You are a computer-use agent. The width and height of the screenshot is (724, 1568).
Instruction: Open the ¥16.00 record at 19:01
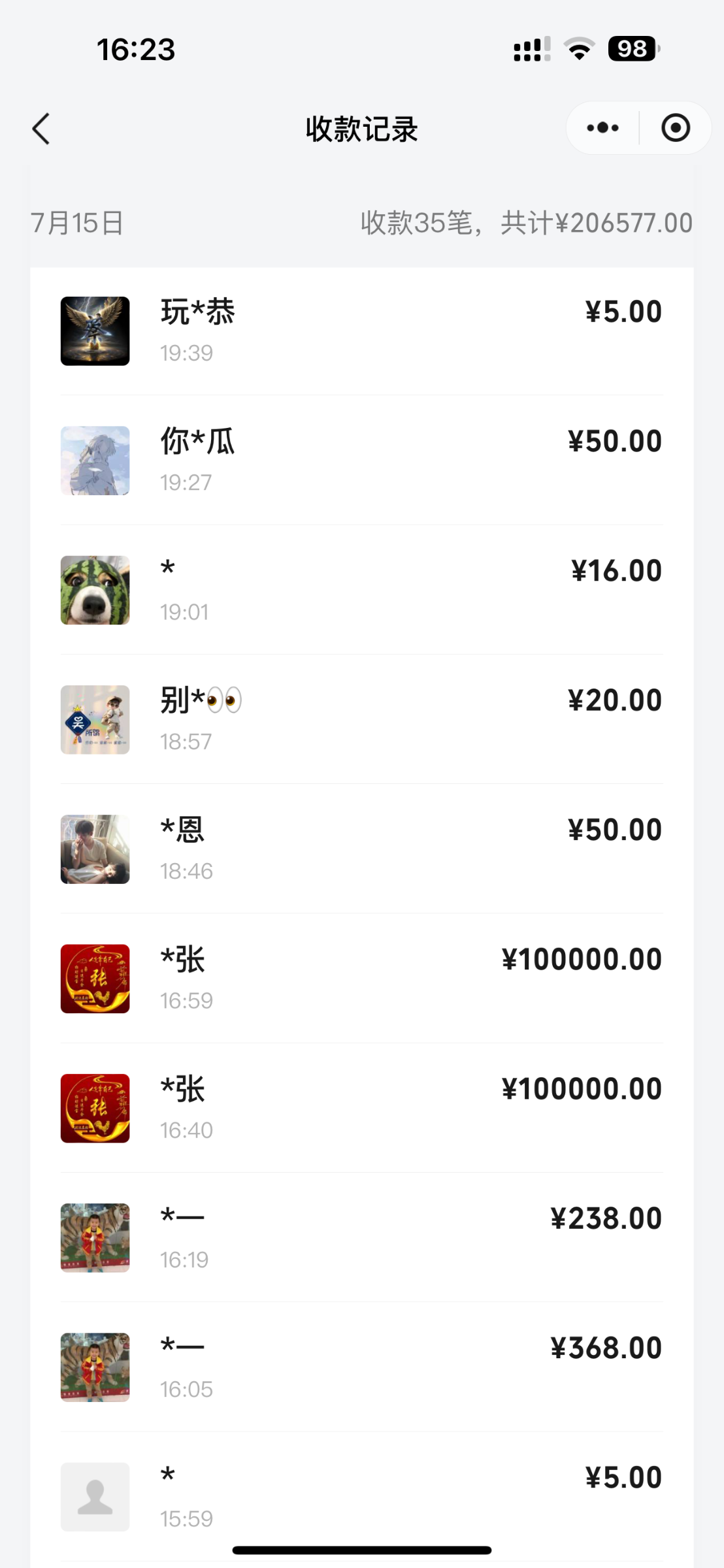click(x=361, y=590)
